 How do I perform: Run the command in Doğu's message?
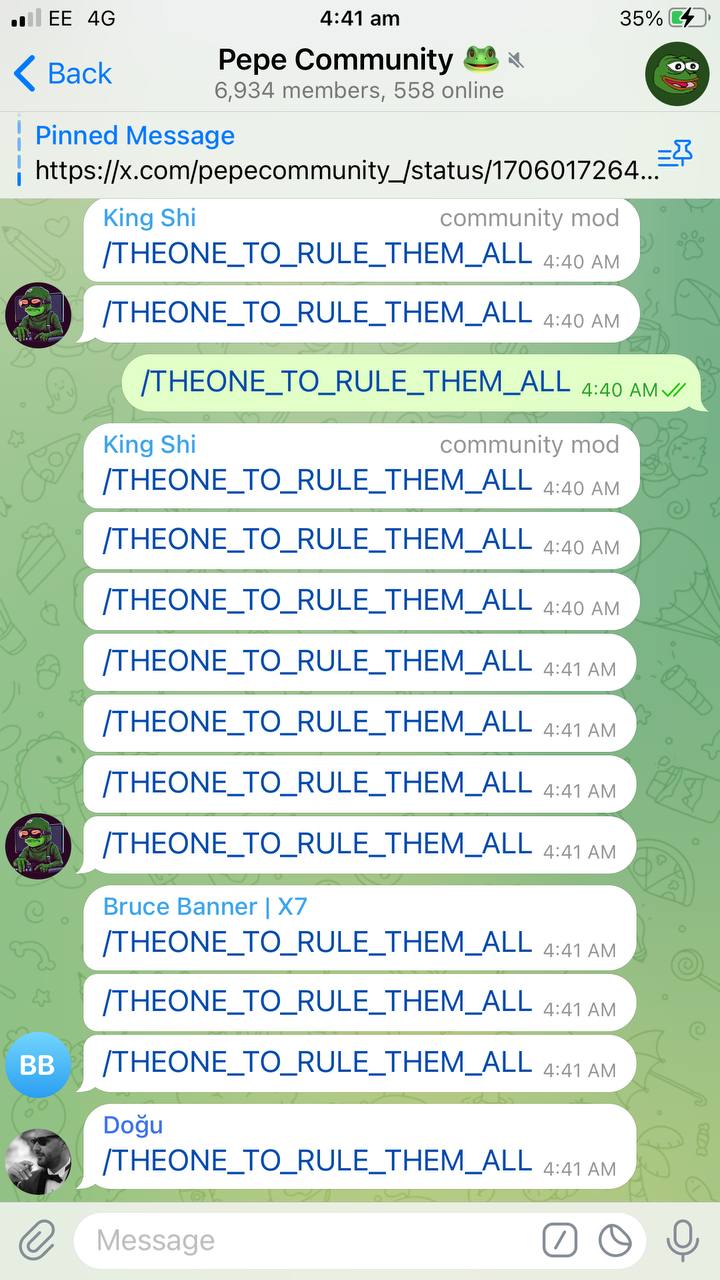[x=317, y=1161]
